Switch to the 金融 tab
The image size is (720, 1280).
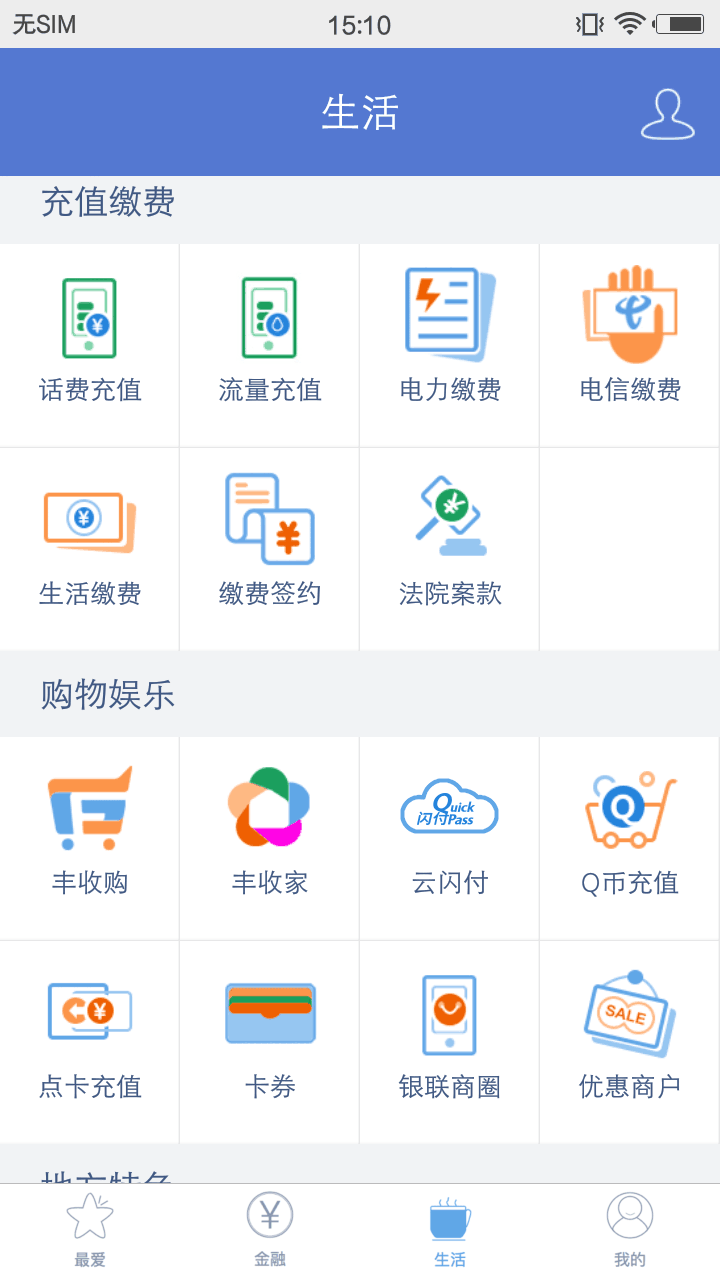270,1231
